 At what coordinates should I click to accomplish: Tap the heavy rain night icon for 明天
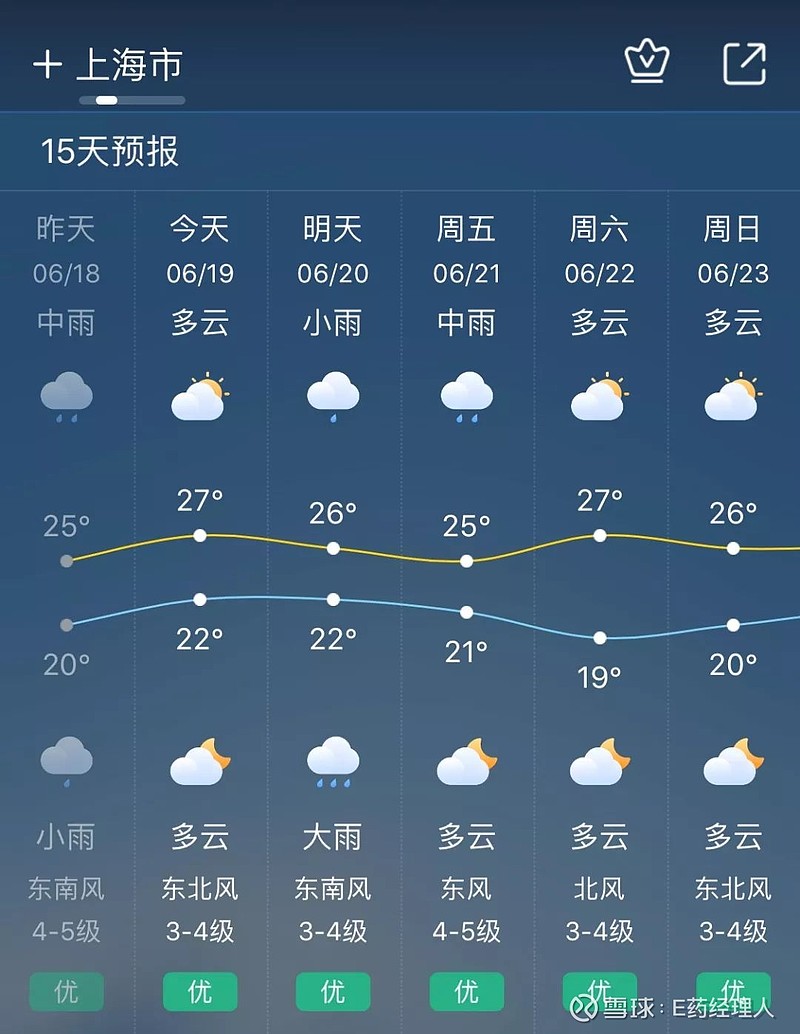click(333, 763)
